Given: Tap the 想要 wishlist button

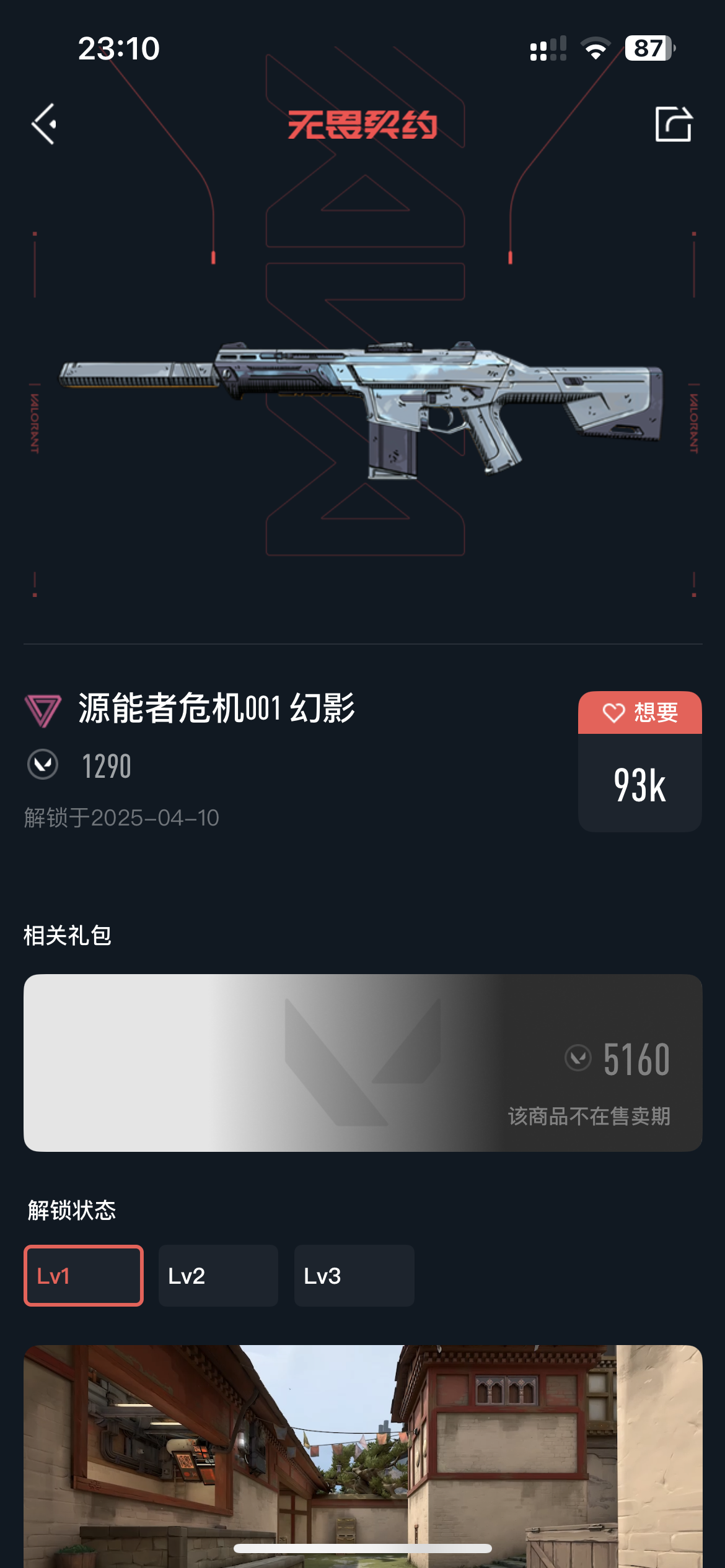Looking at the screenshot, I should (x=639, y=713).
